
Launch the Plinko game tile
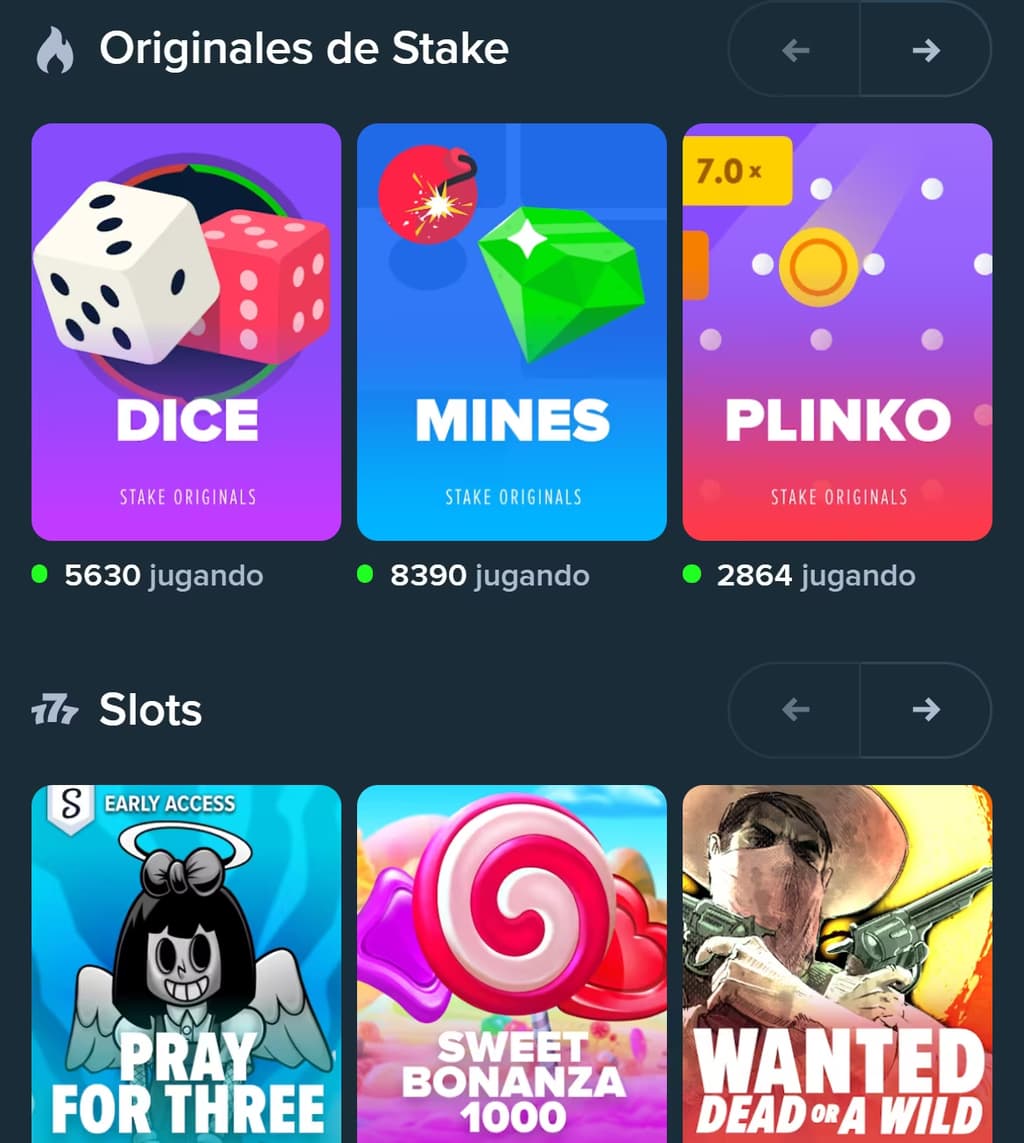click(x=838, y=330)
